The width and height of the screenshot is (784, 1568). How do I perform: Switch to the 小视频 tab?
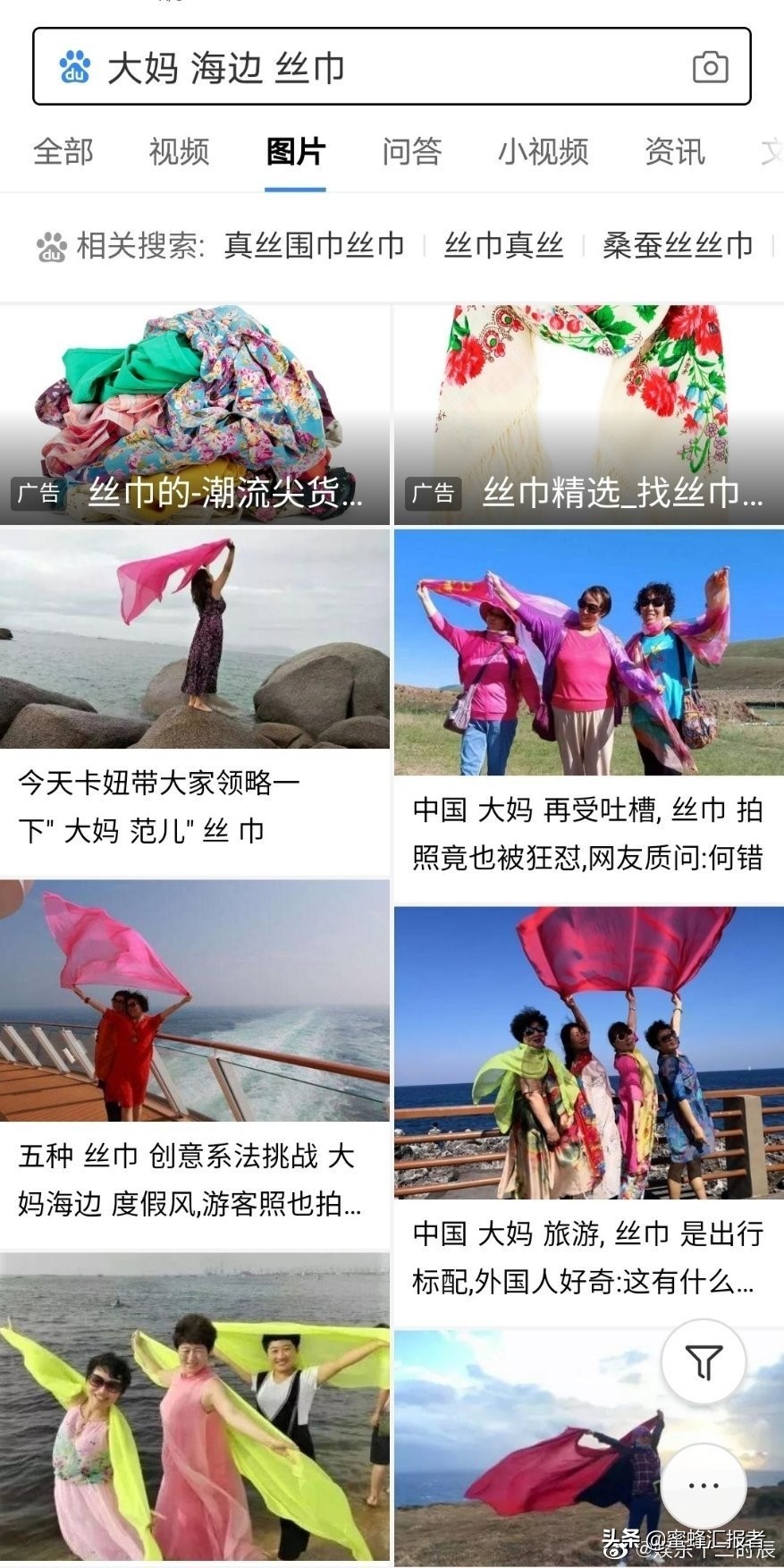[543, 152]
